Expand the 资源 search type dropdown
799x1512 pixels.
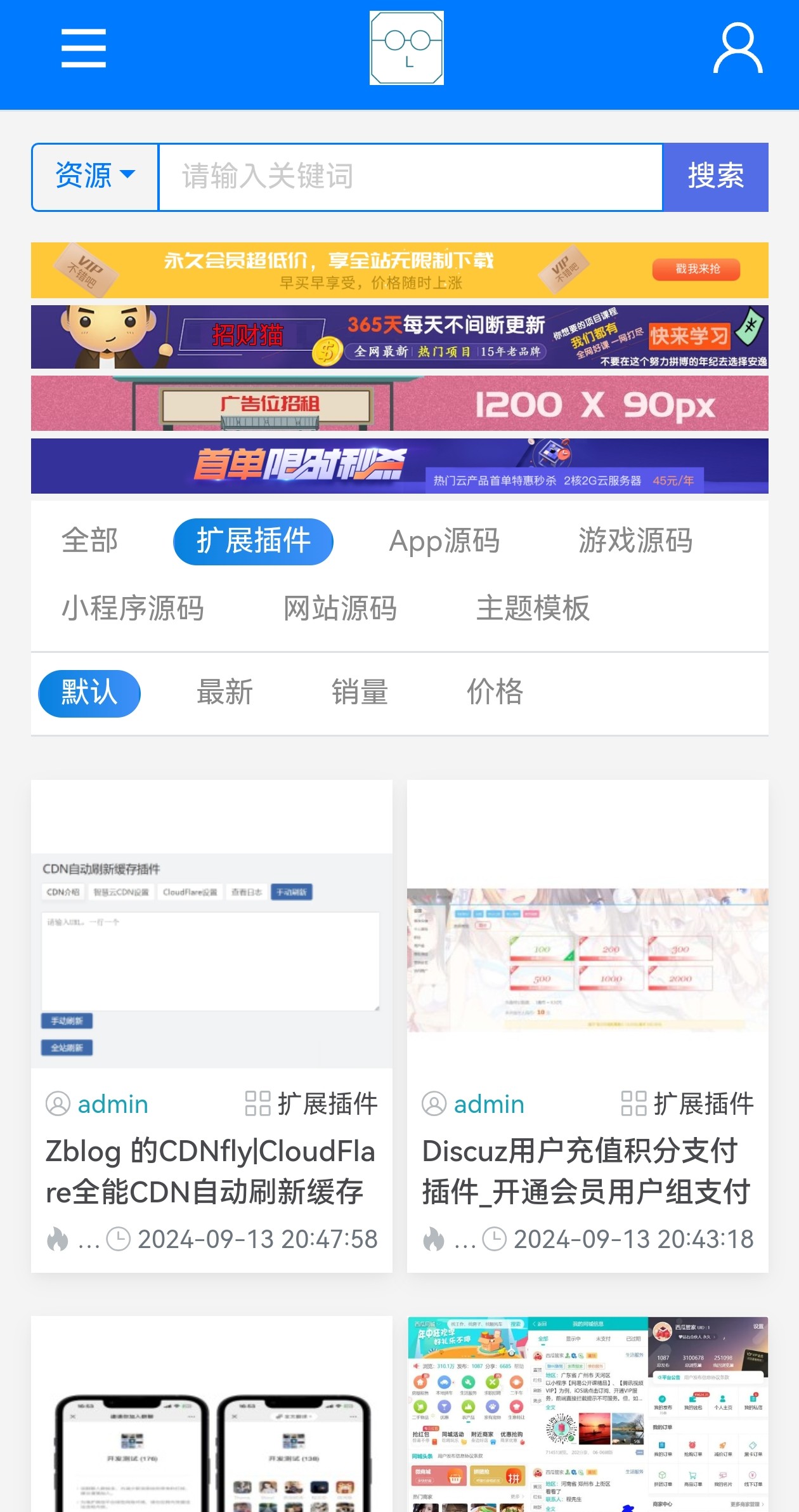tap(95, 176)
